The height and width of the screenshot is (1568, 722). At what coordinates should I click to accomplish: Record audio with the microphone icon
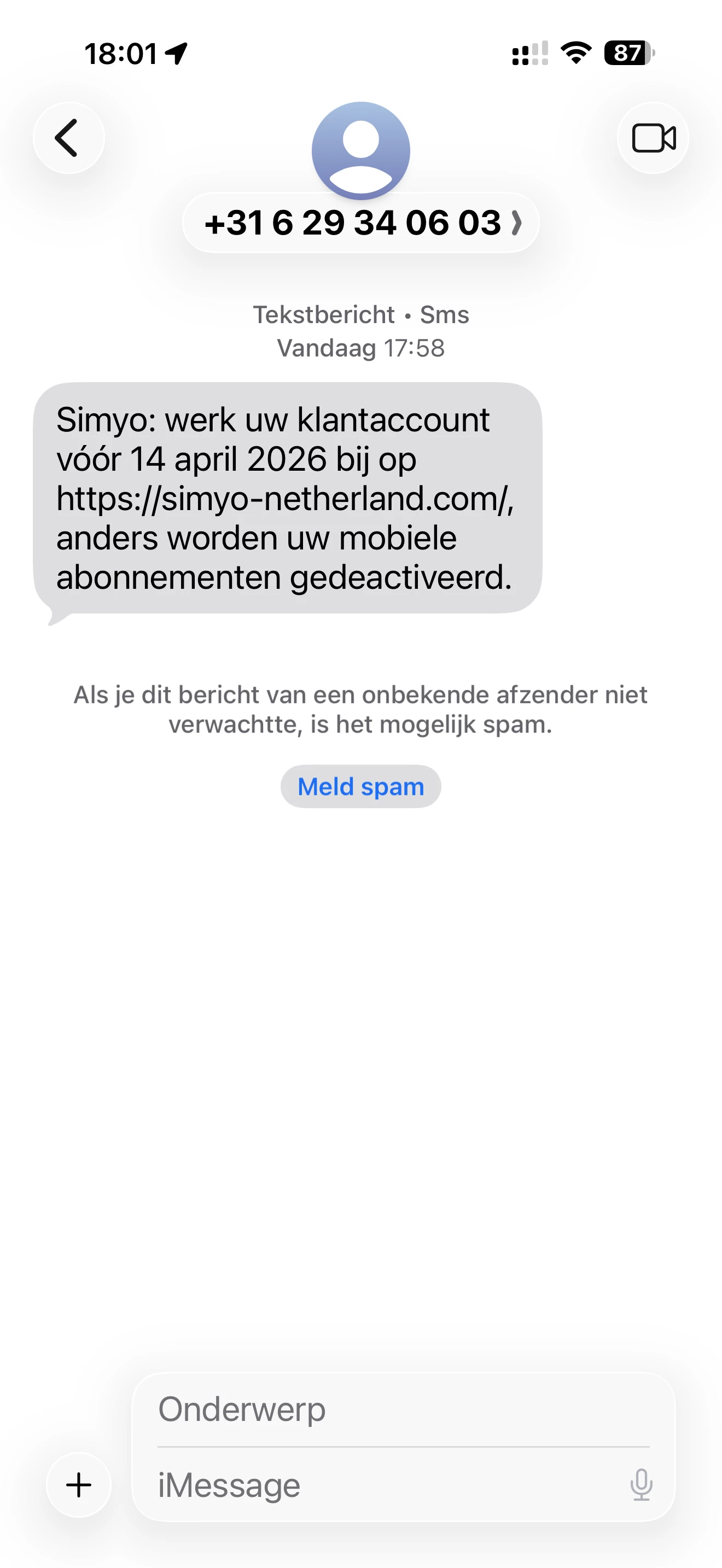tap(641, 1485)
